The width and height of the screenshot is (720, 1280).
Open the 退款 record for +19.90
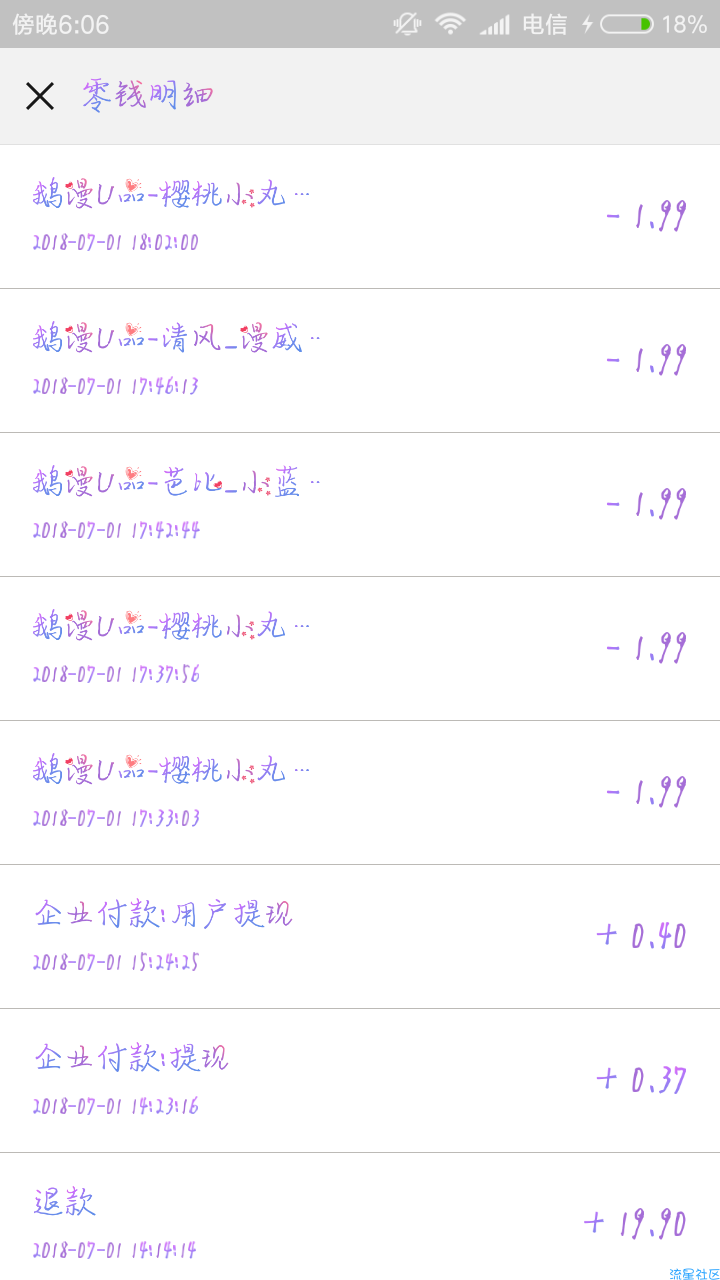(x=360, y=1216)
